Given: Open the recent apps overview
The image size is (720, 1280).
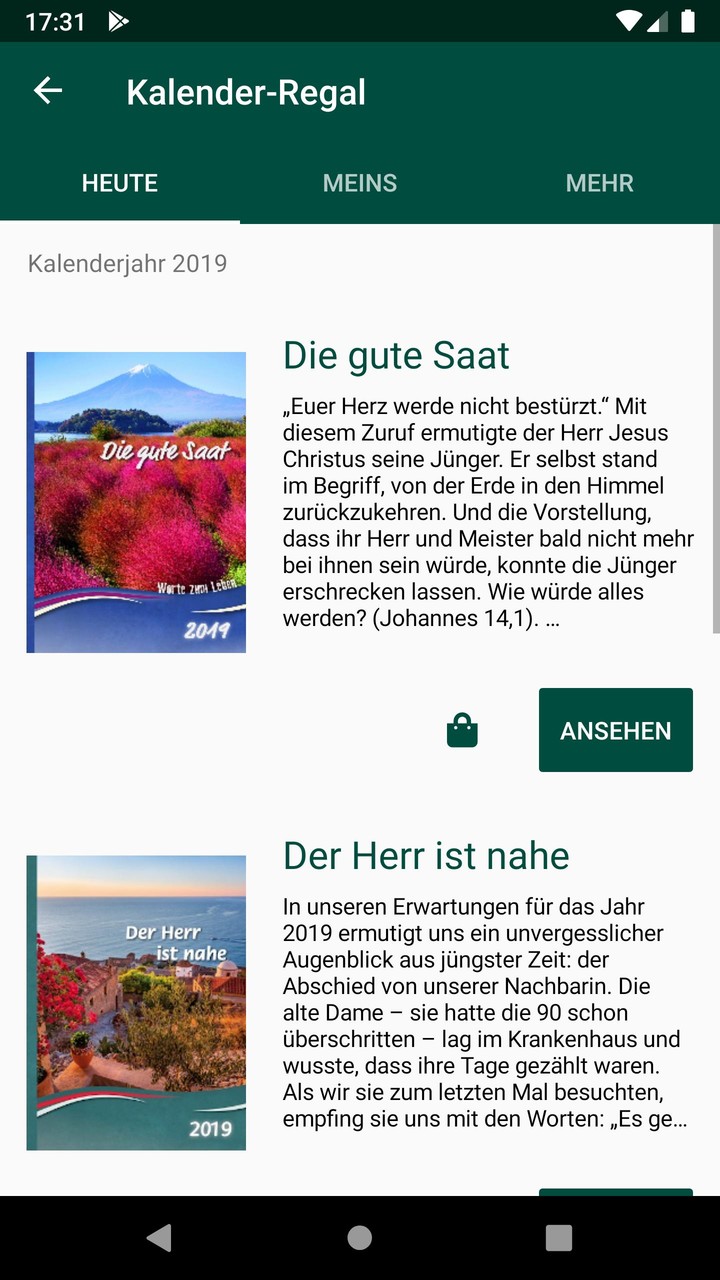Looking at the screenshot, I should point(559,1238).
